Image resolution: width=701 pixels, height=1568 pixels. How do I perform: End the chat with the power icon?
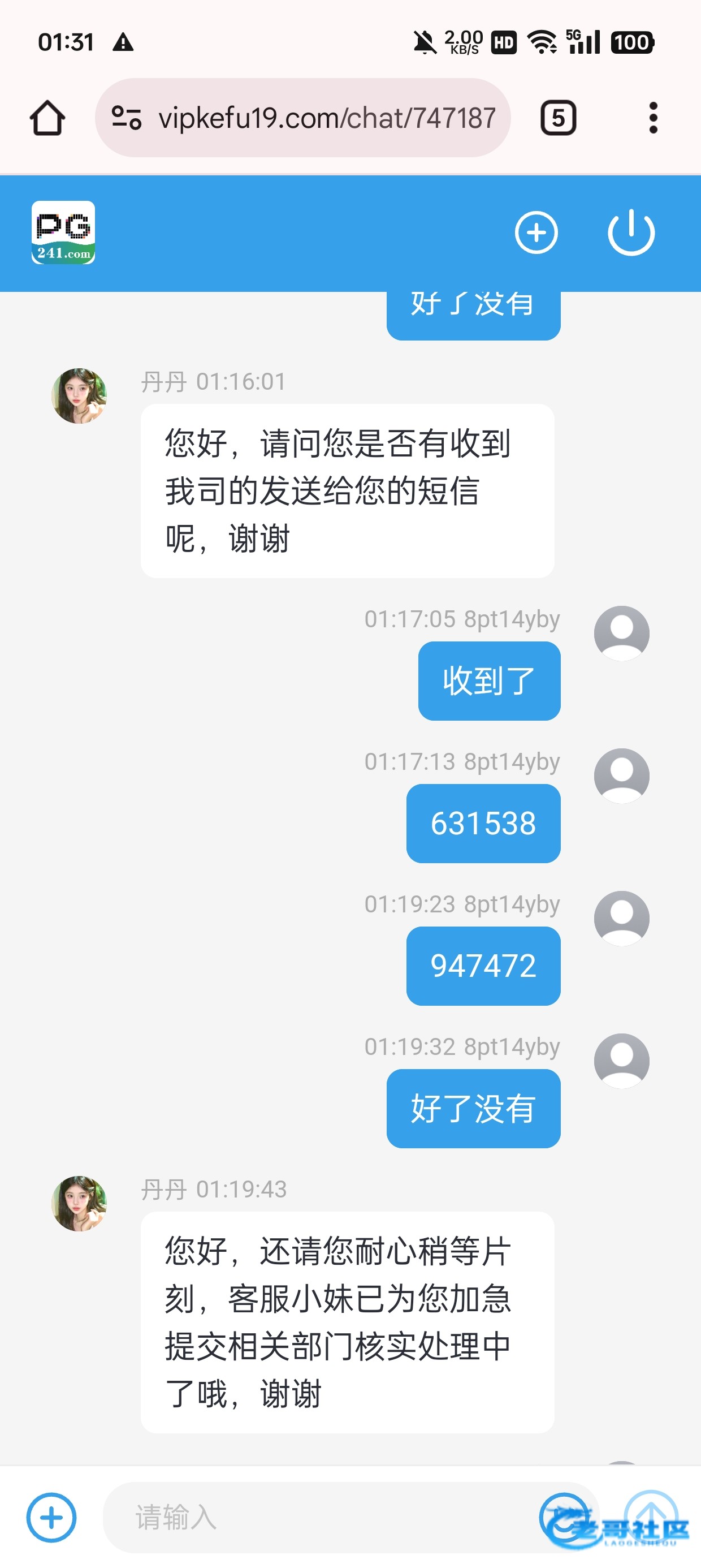(631, 232)
